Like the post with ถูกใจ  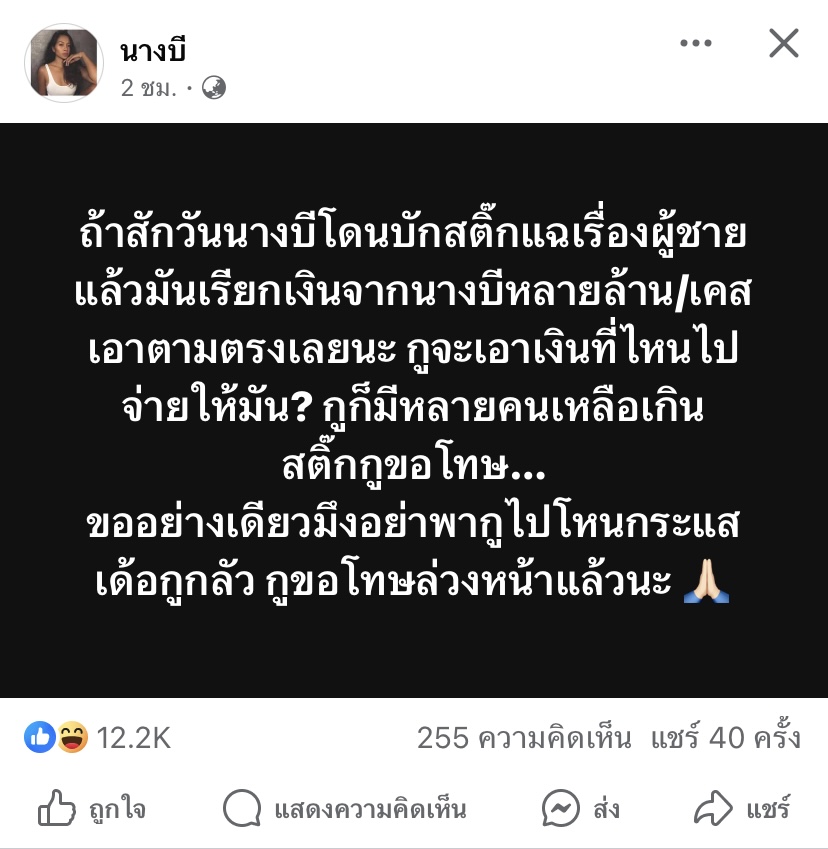pyautogui.click(x=92, y=808)
